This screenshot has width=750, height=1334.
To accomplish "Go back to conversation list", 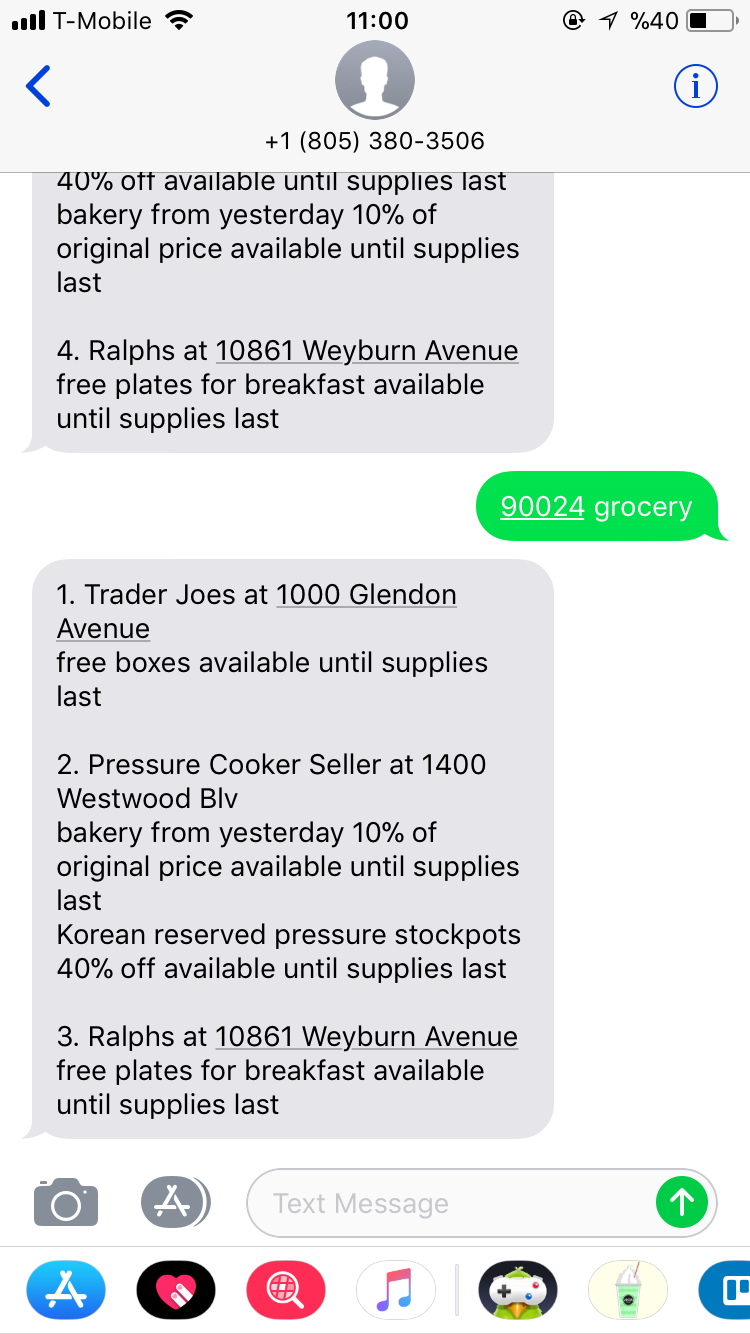I will (x=38, y=86).
